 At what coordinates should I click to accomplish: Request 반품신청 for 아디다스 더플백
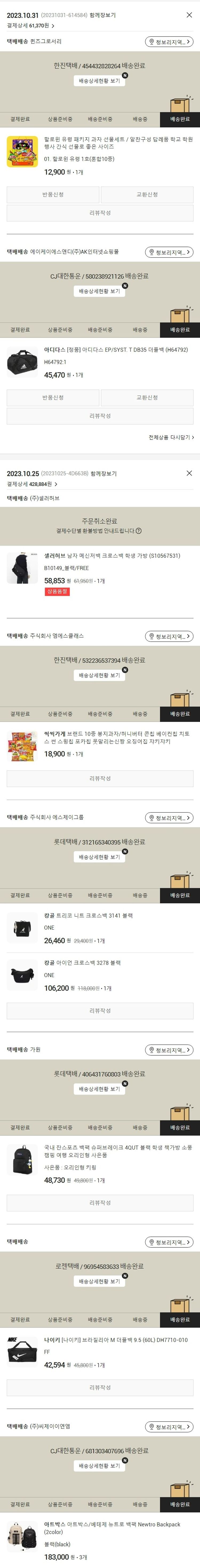tap(53, 398)
